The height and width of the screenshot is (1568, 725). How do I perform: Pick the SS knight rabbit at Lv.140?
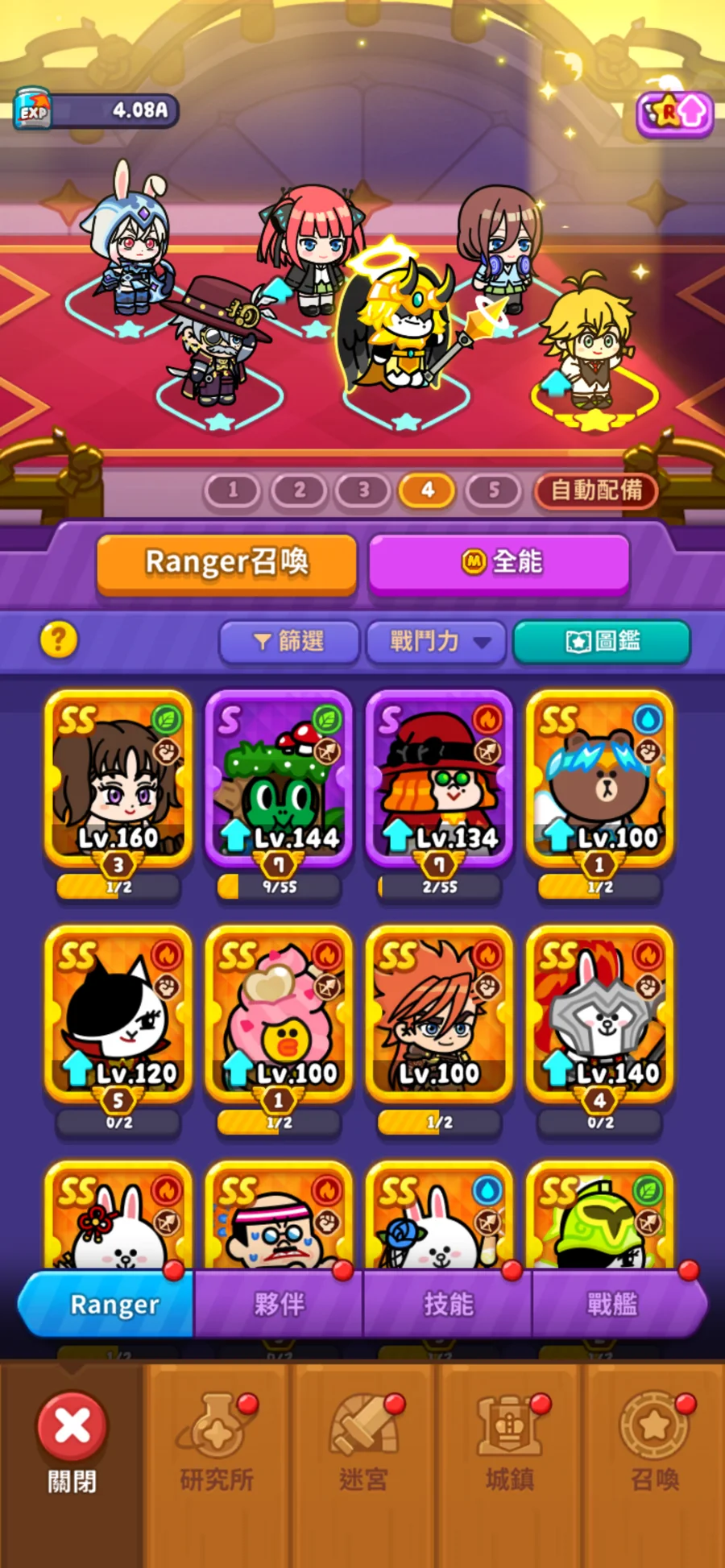(599, 1015)
